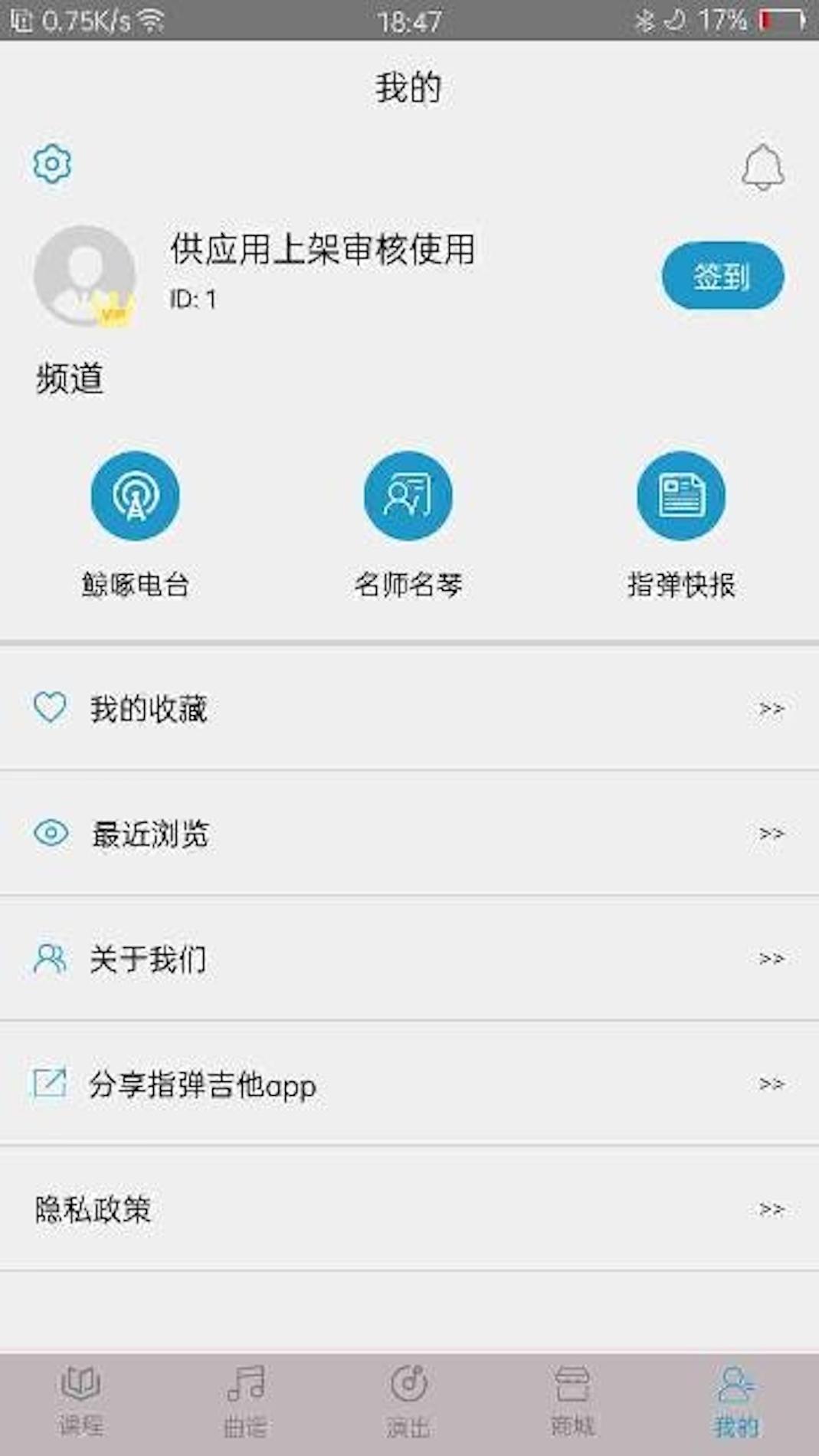This screenshot has height=1456, width=819.
Task: Go to the 商城 tab
Action: click(x=572, y=1402)
